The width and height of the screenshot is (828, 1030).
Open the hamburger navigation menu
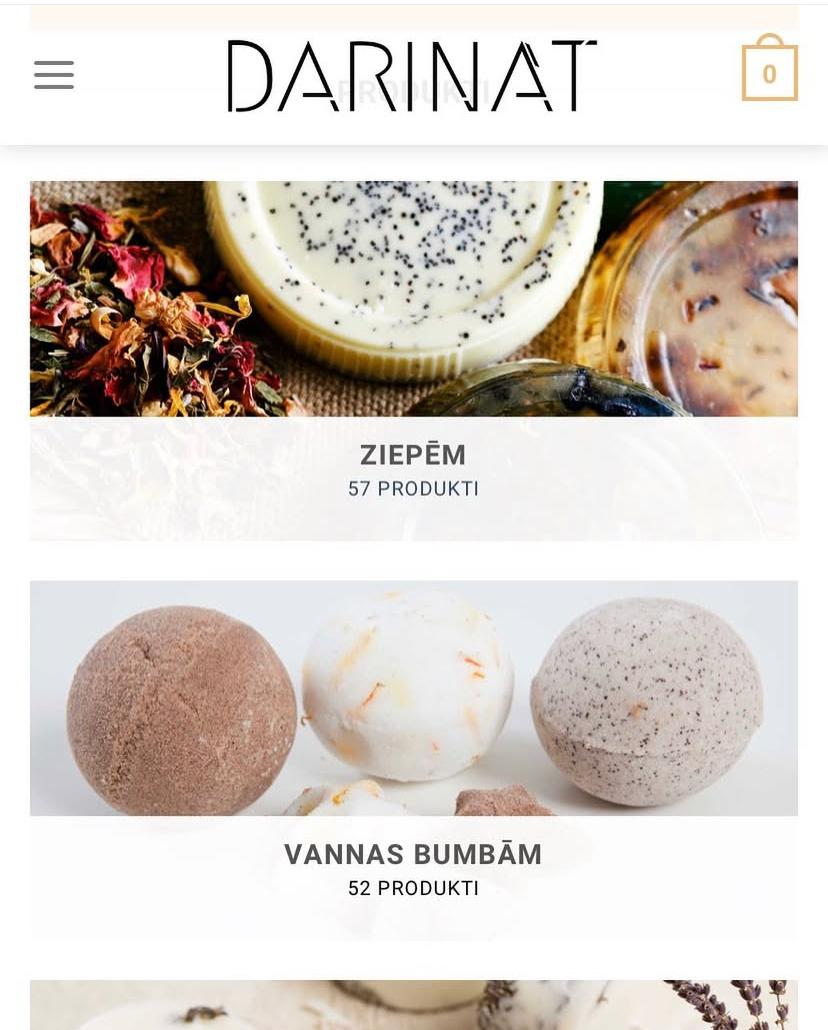(54, 75)
